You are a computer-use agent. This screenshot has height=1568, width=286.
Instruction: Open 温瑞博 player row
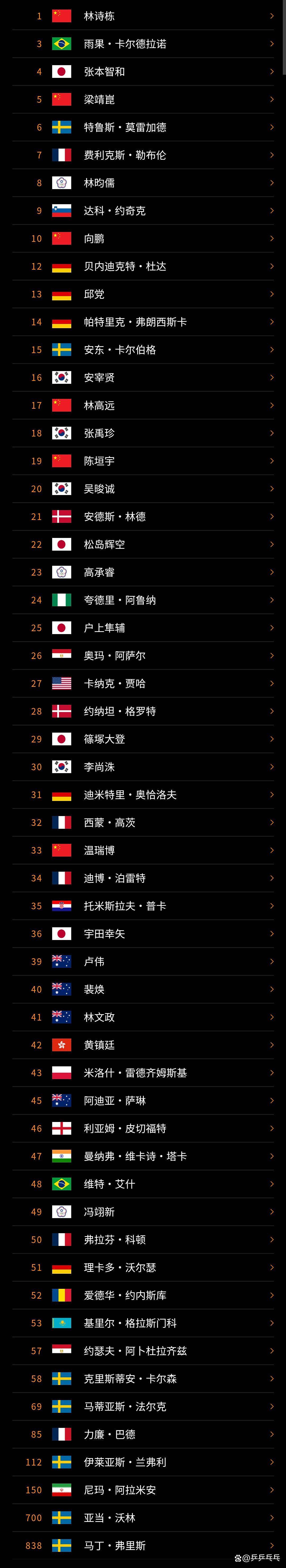coord(143,850)
